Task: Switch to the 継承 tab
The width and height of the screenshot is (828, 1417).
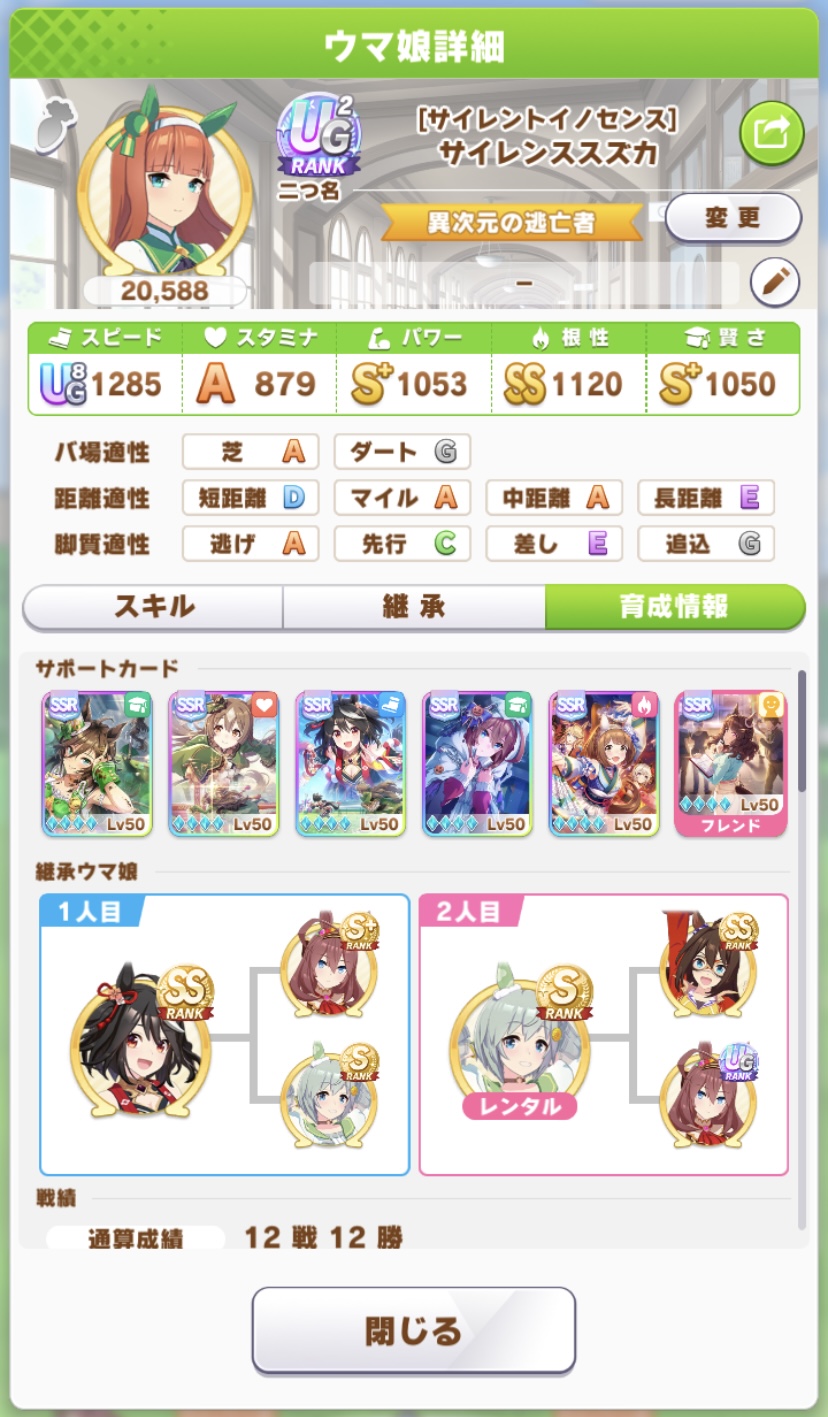Action: (414, 607)
